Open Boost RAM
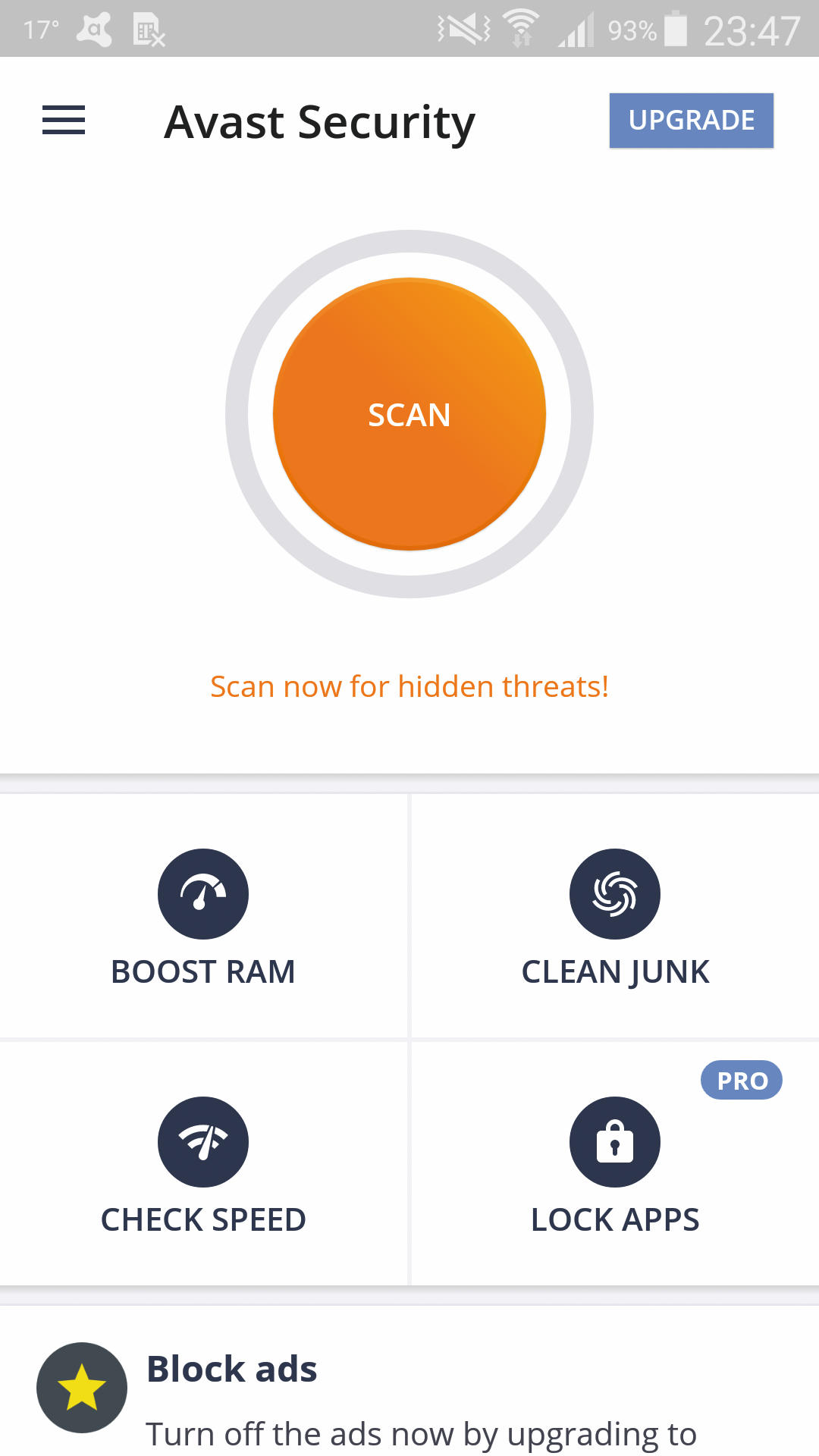819x1456 pixels. [203, 918]
